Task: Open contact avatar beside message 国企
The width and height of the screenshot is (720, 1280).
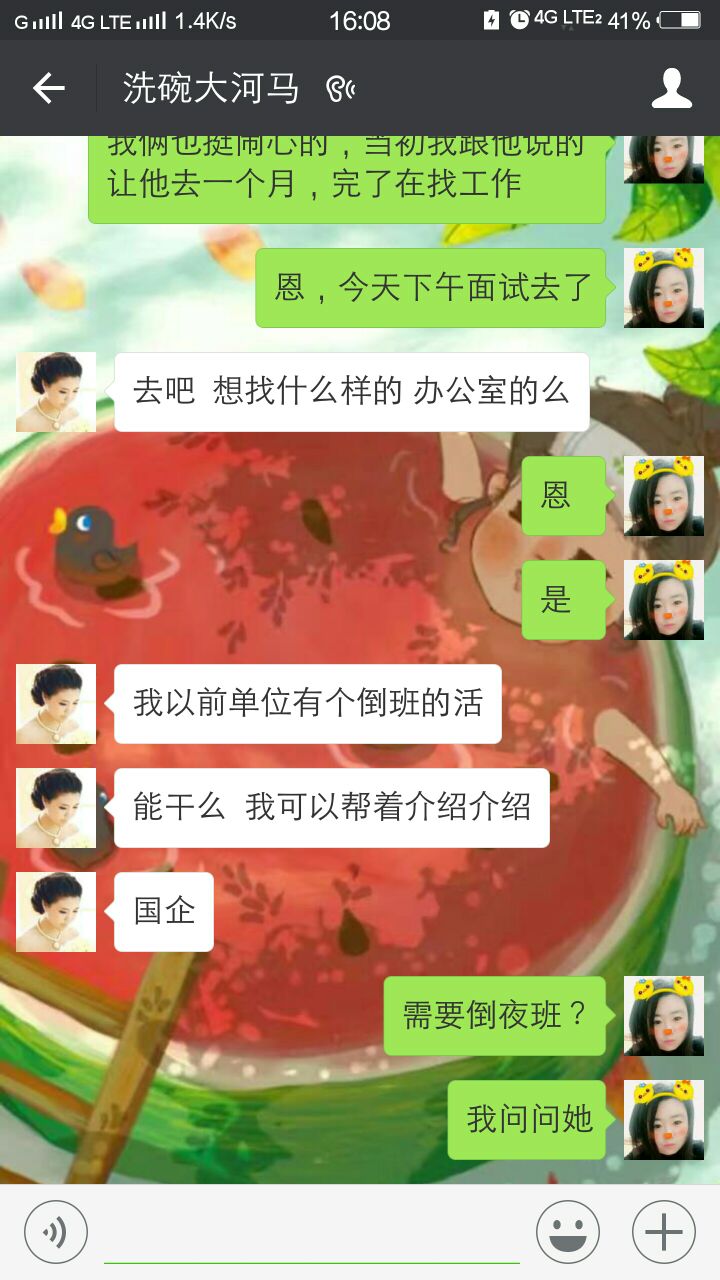Action: click(x=56, y=911)
